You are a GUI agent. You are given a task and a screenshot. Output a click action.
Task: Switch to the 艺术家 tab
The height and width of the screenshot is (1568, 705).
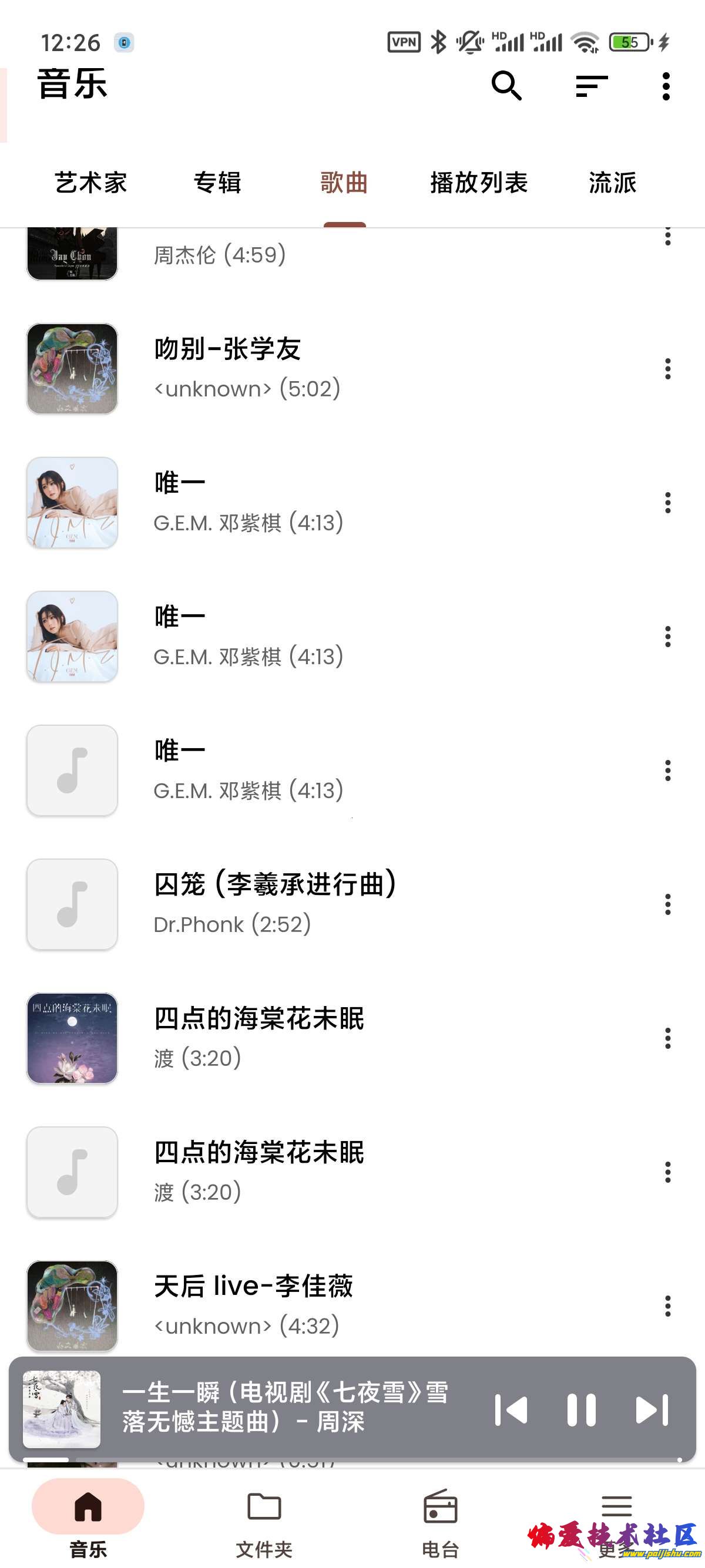90,183
